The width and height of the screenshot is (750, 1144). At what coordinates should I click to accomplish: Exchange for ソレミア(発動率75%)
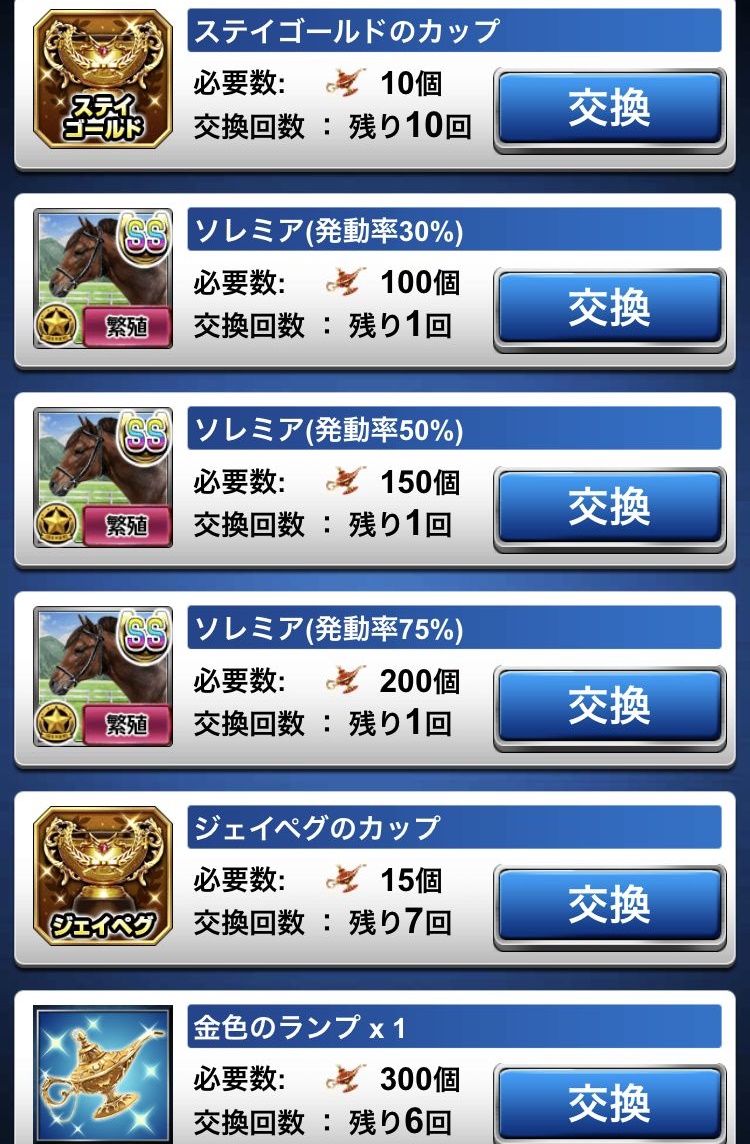pos(609,706)
